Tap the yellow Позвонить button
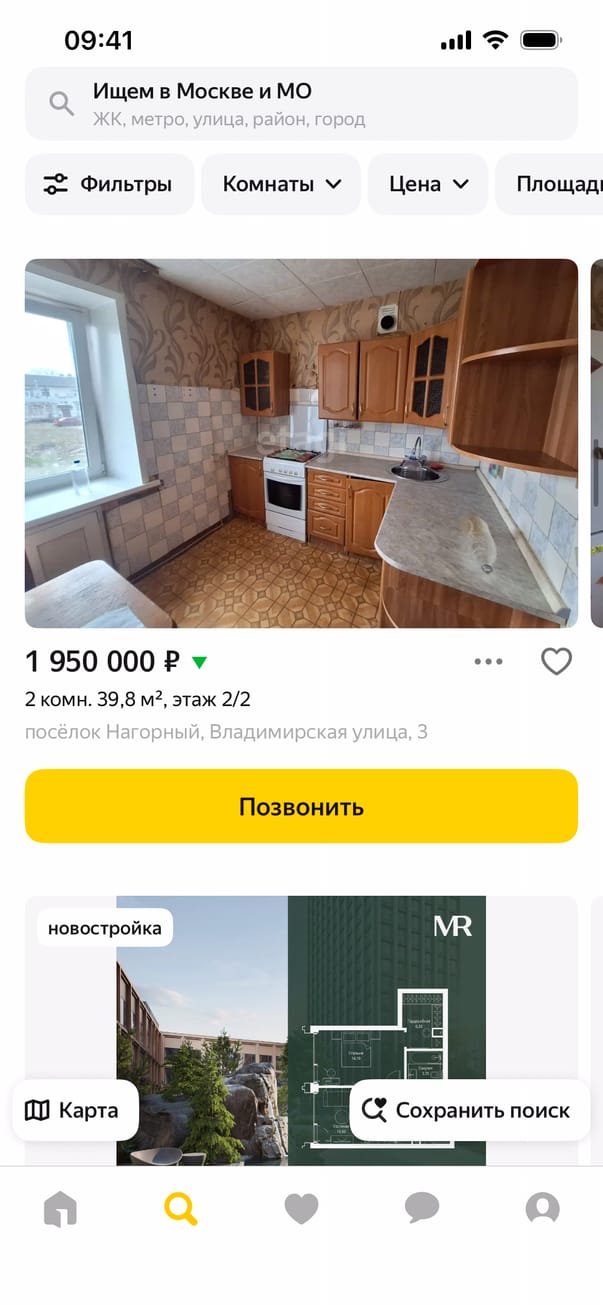 tap(300, 806)
